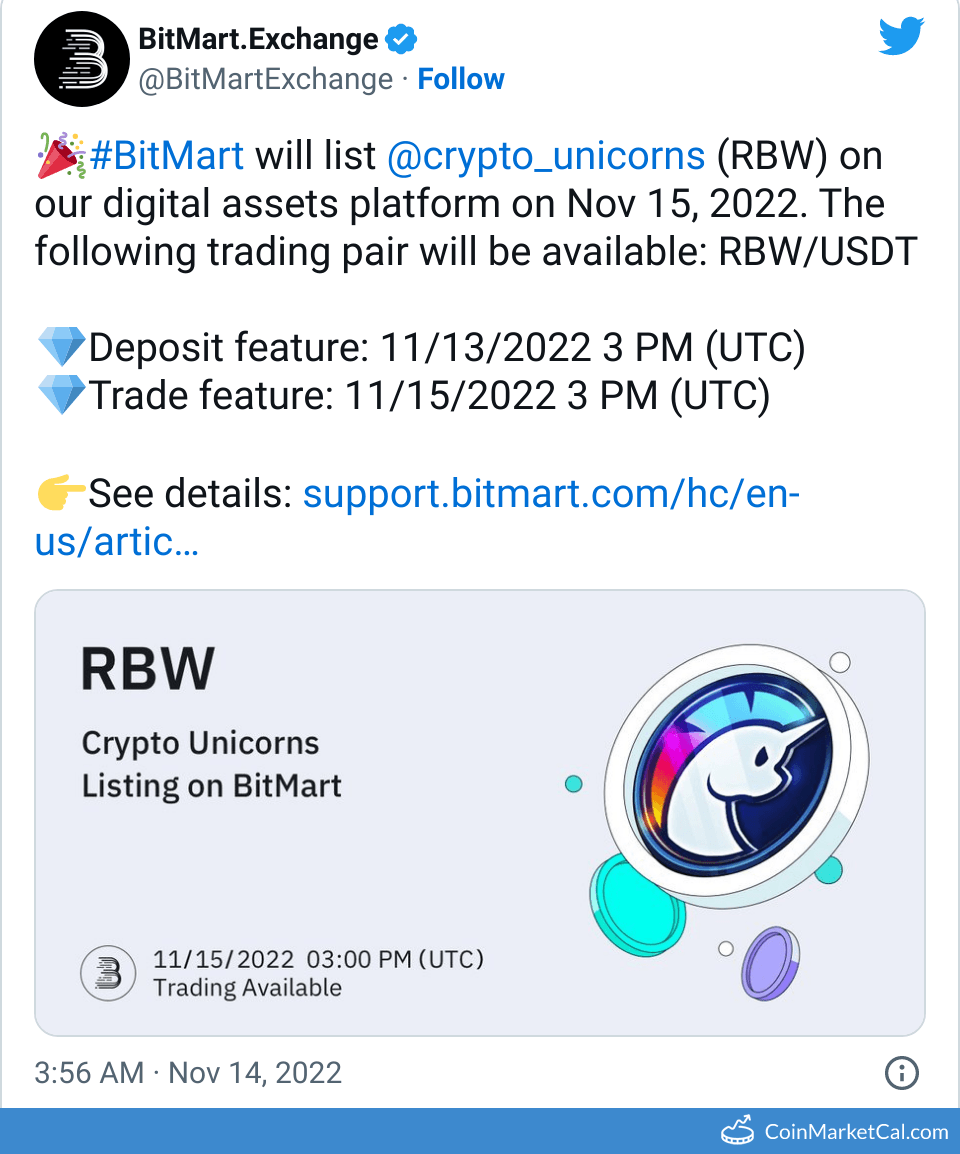Click the circled info icon
This screenshot has height=1154, width=960.
[901, 1072]
